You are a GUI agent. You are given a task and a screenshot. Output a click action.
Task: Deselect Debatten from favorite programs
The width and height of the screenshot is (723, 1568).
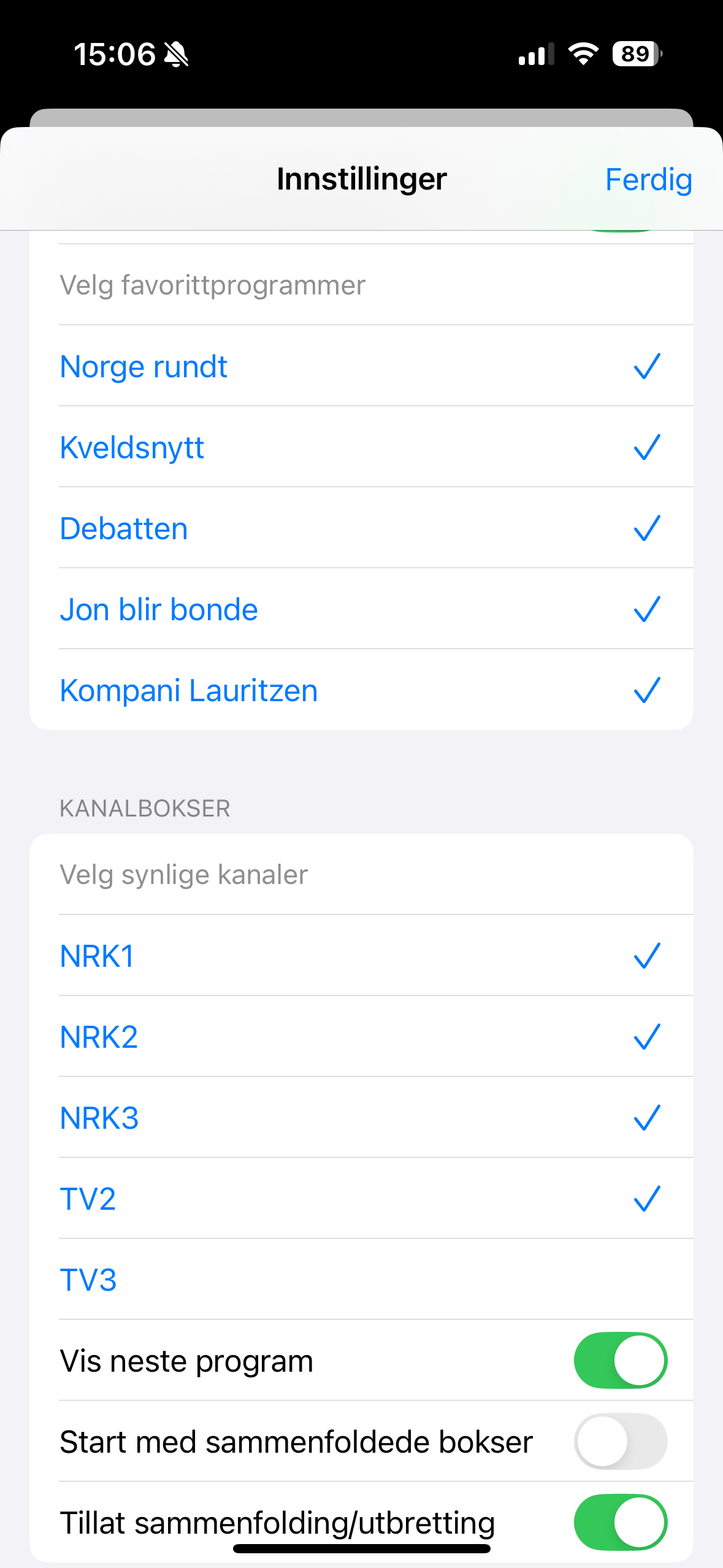click(646, 528)
